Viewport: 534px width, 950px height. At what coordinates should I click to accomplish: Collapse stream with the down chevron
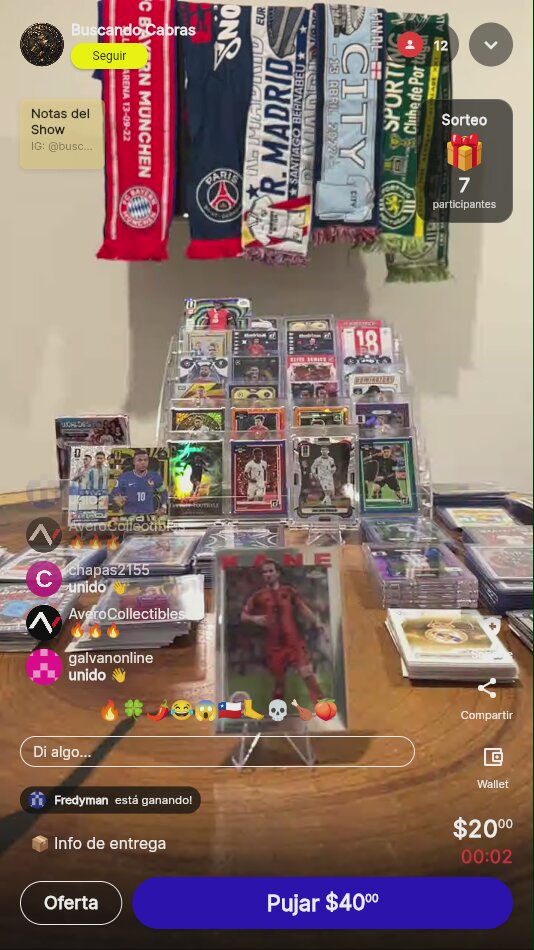[x=491, y=44]
